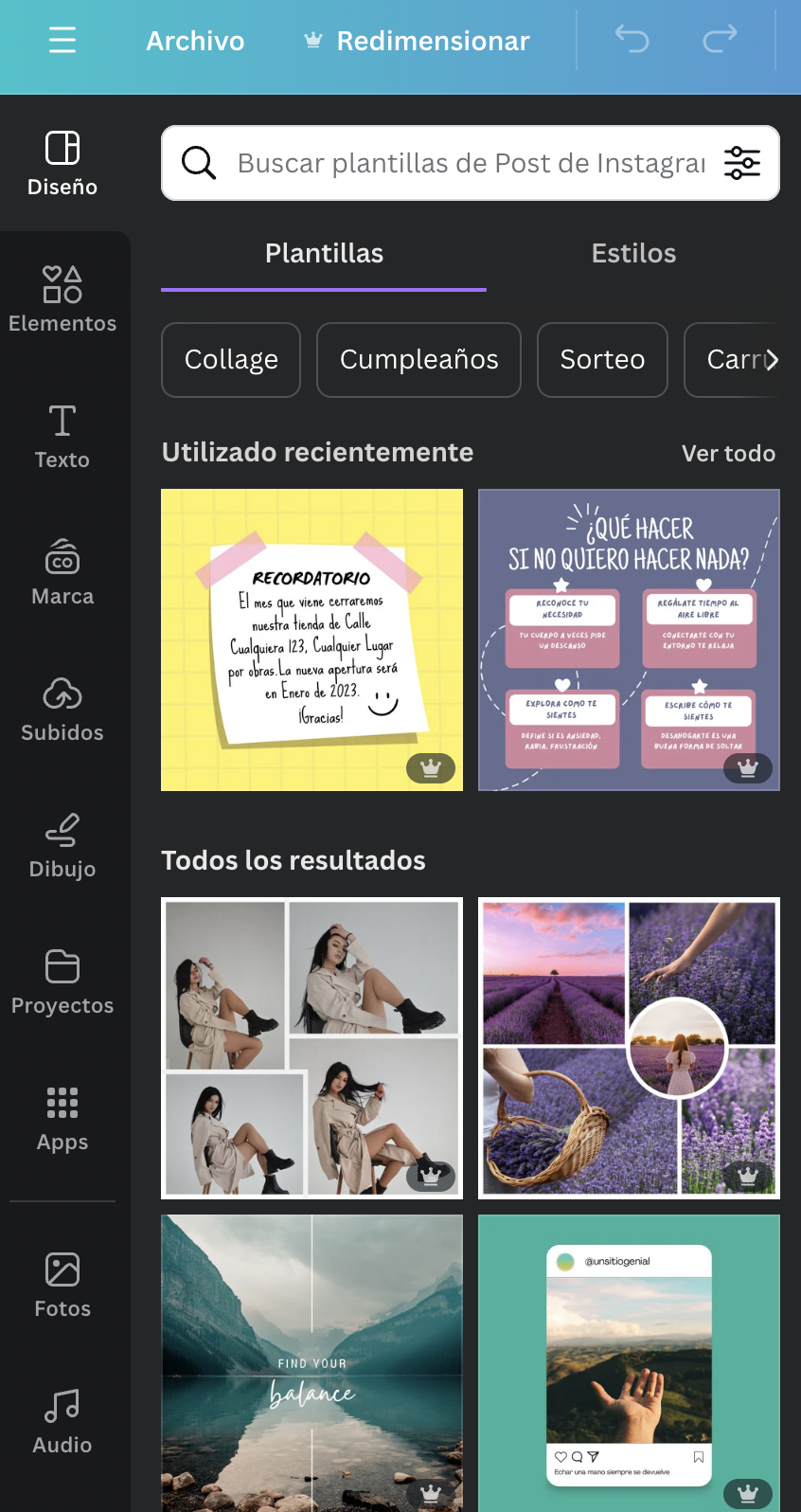
Task: Go to the Texto section
Action: coord(62,436)
